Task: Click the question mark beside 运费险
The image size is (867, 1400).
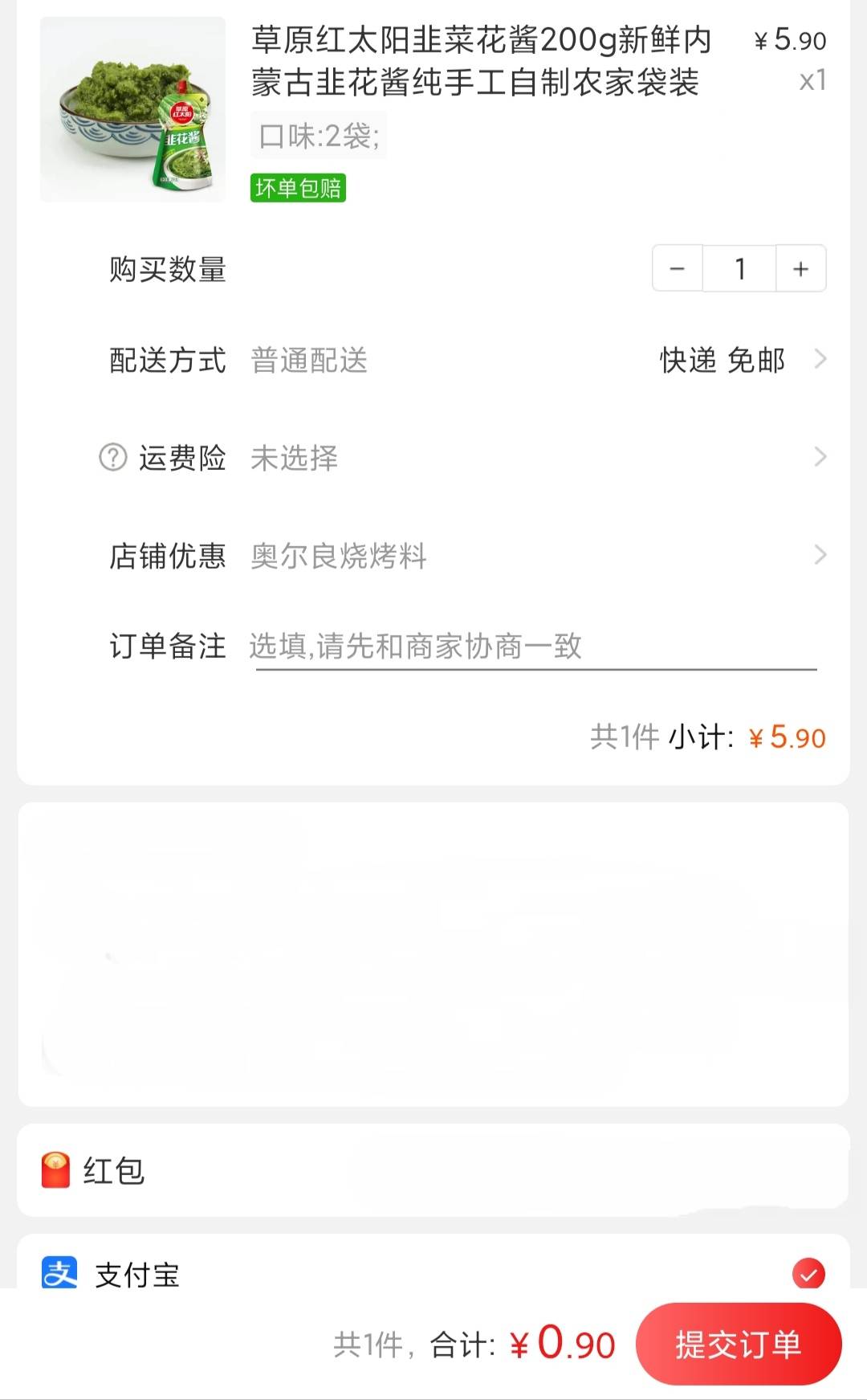Action: click(113, 458)
